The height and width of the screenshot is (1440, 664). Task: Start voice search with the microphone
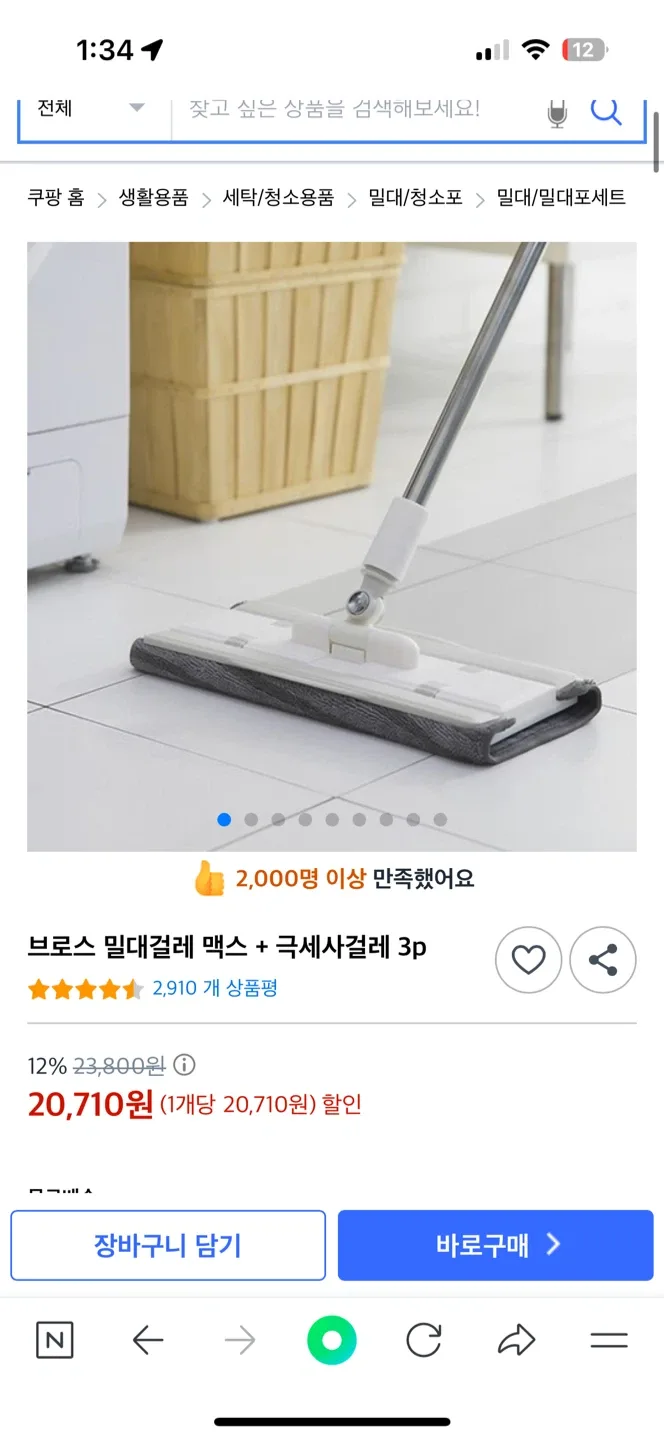[557, 112]
